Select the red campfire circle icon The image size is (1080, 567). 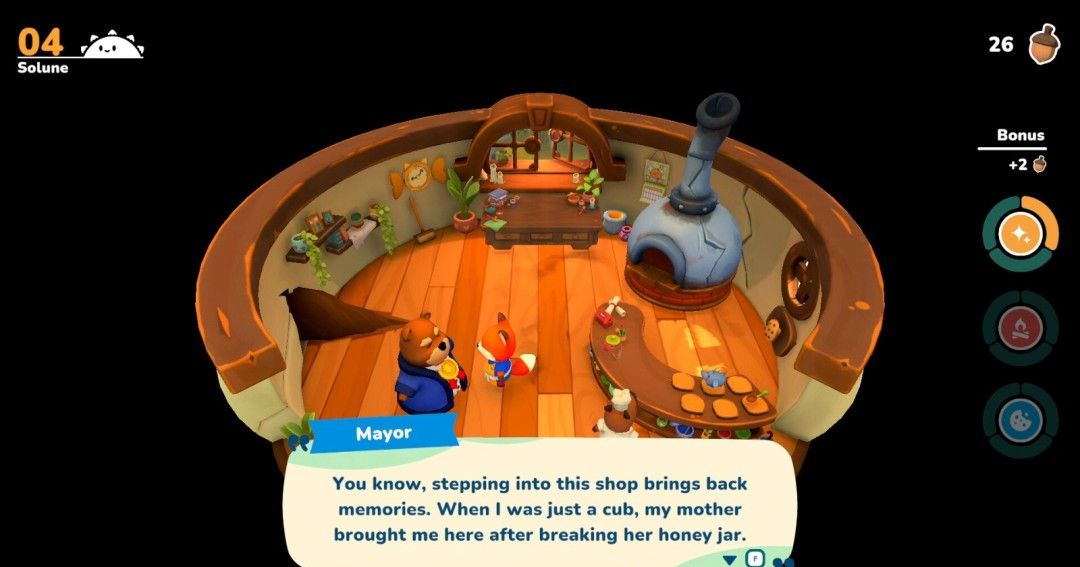[1020, 327]
